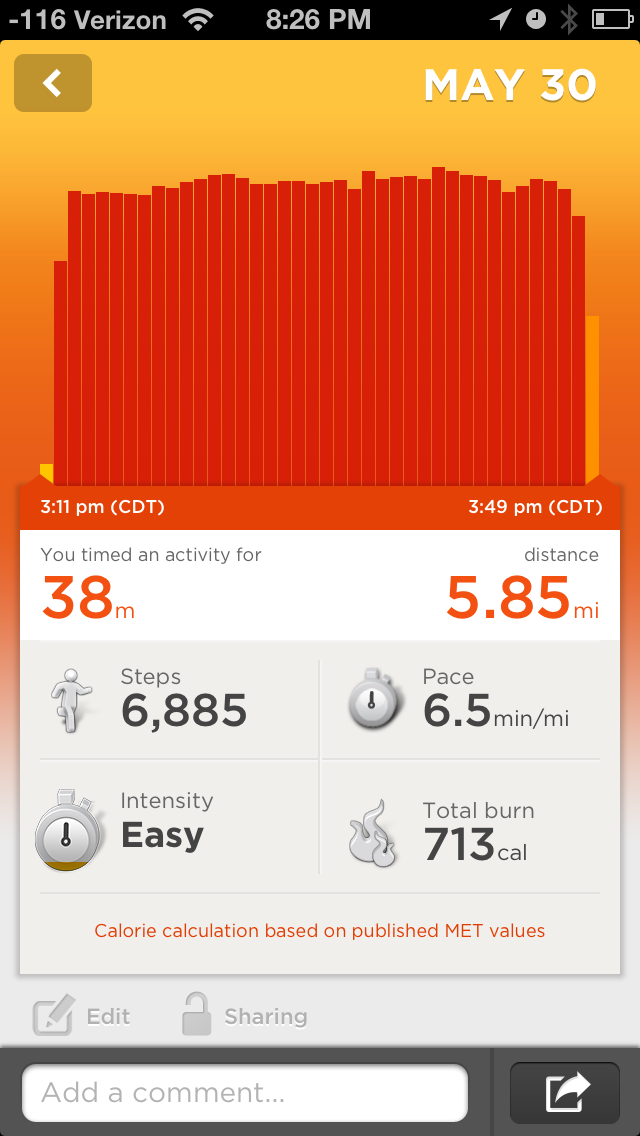Open Sharing settings for this activity
The image size is (640, 1136).
click(x=244, y=1016)
